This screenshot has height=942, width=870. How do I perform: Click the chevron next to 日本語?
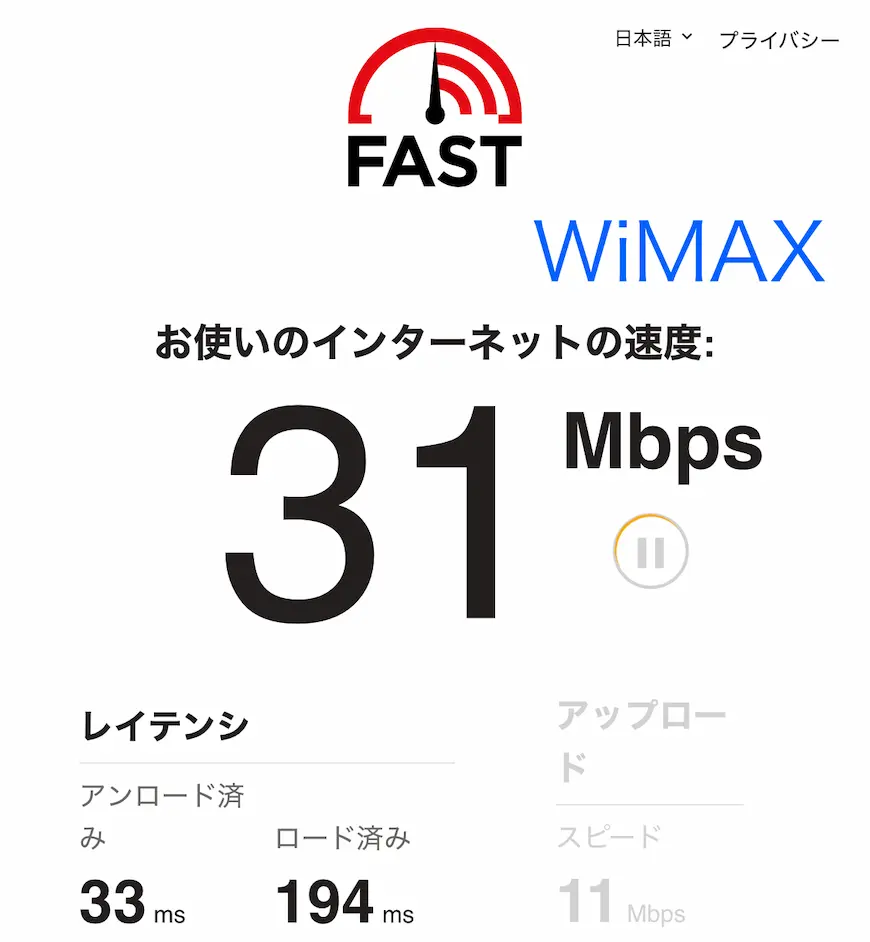(687, 40)
